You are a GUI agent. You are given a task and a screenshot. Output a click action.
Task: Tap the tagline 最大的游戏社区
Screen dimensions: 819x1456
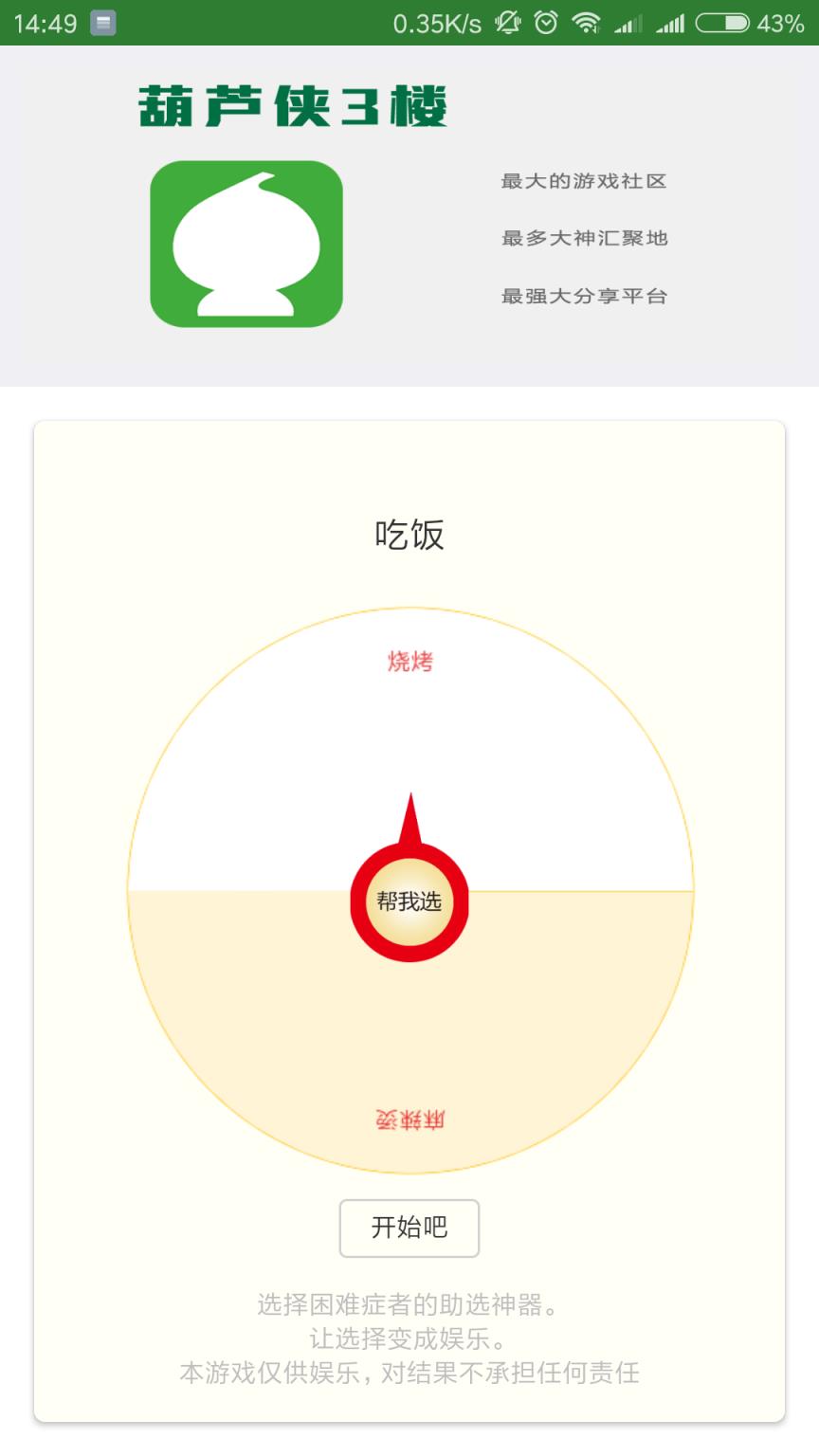click(582, 182)
